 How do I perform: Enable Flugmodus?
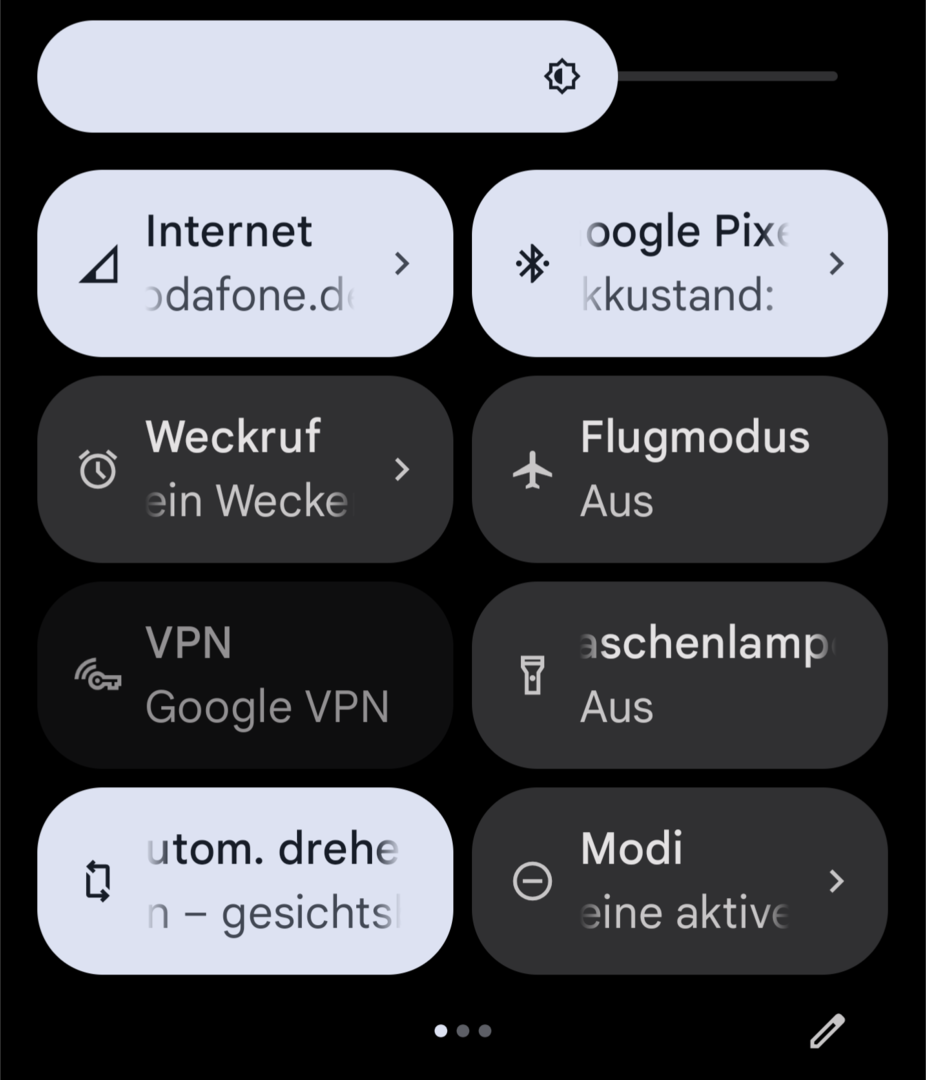[679, 469]
